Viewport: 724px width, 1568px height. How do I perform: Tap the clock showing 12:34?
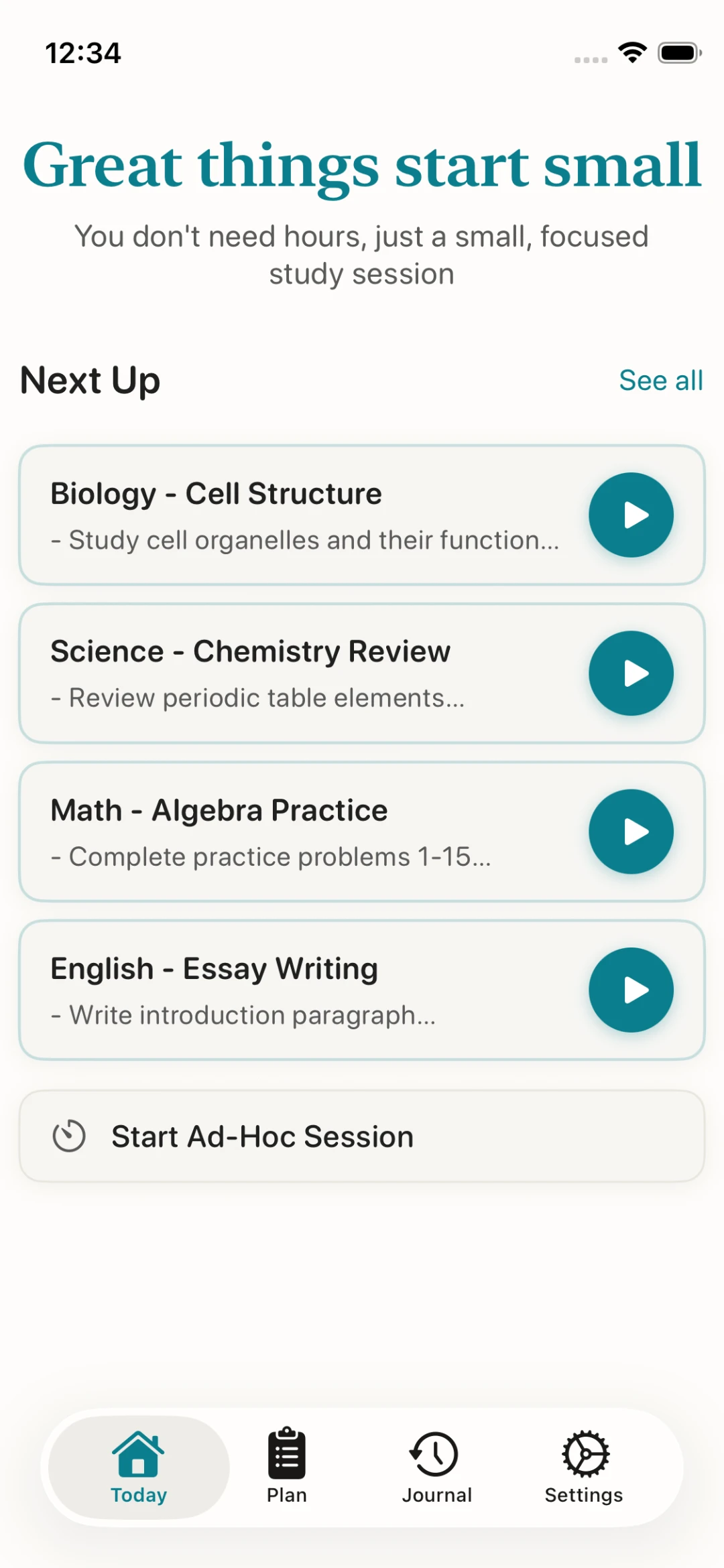[82, 52]
